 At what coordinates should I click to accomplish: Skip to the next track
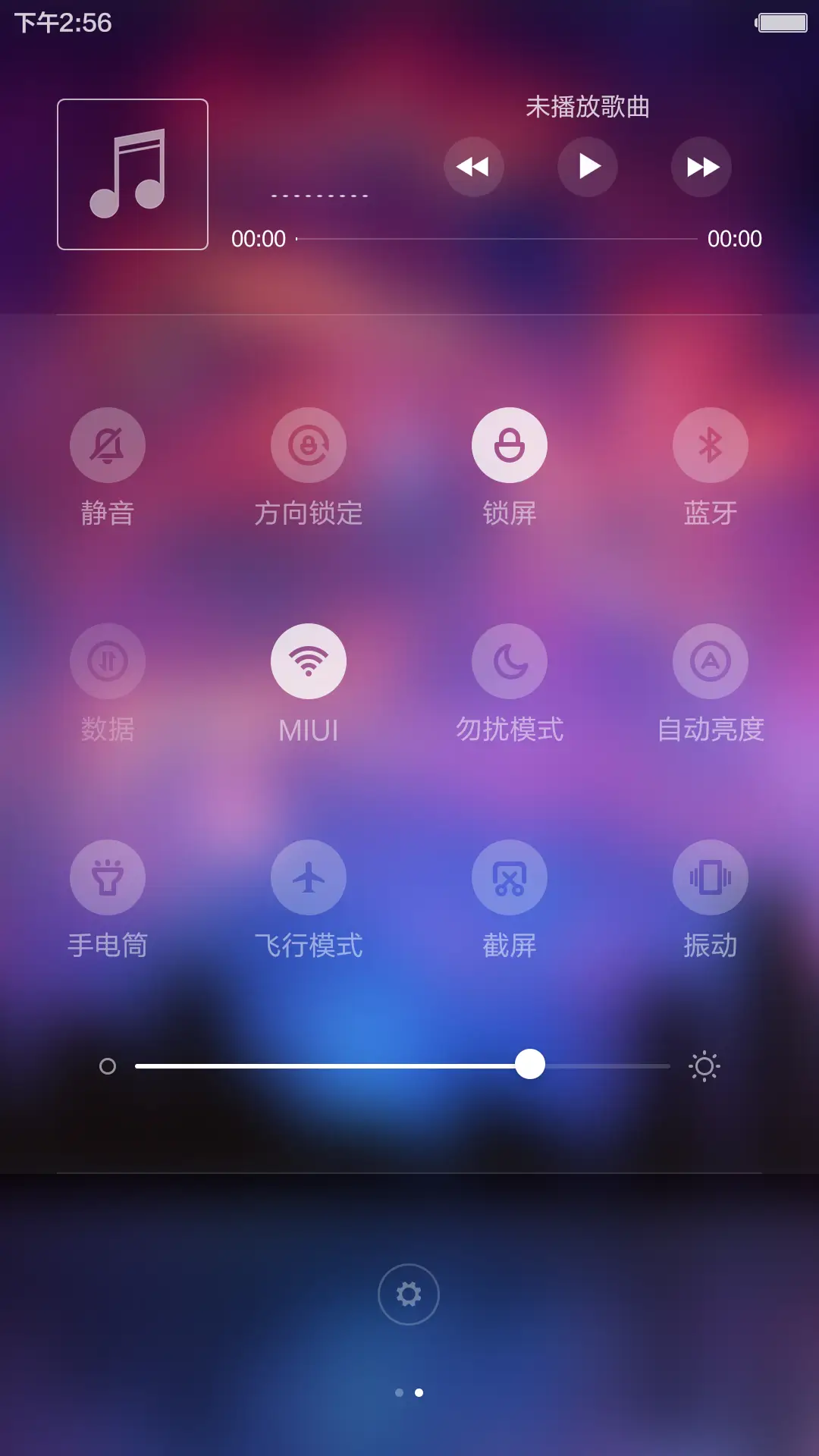pos(701,168)
